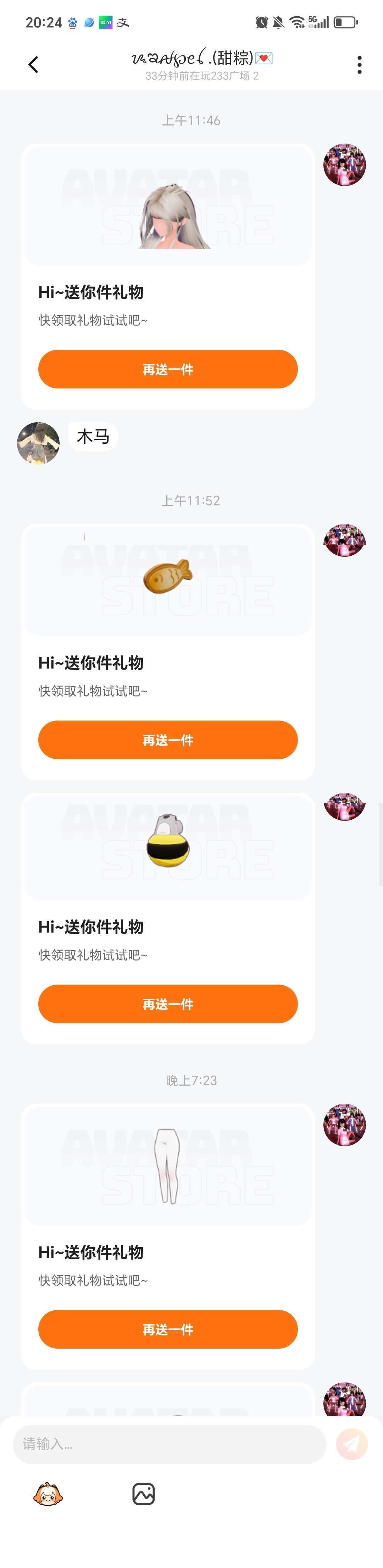The image size is (383, 1568).
Task: Tap 再送一件 under the hair gift
Action: click(x=167, y=369)
